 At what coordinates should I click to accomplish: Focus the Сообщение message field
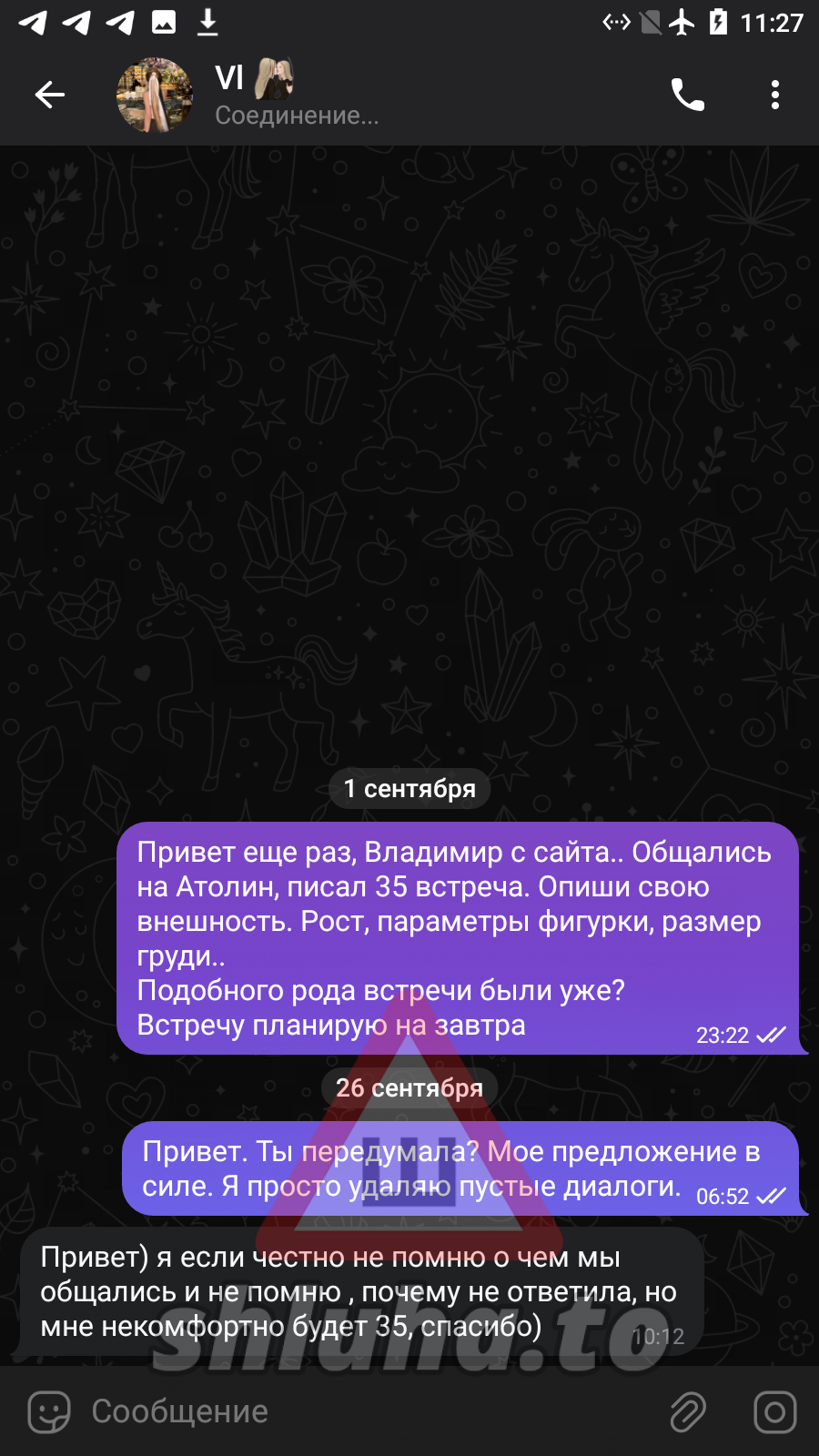click(x=364, y=1412)
